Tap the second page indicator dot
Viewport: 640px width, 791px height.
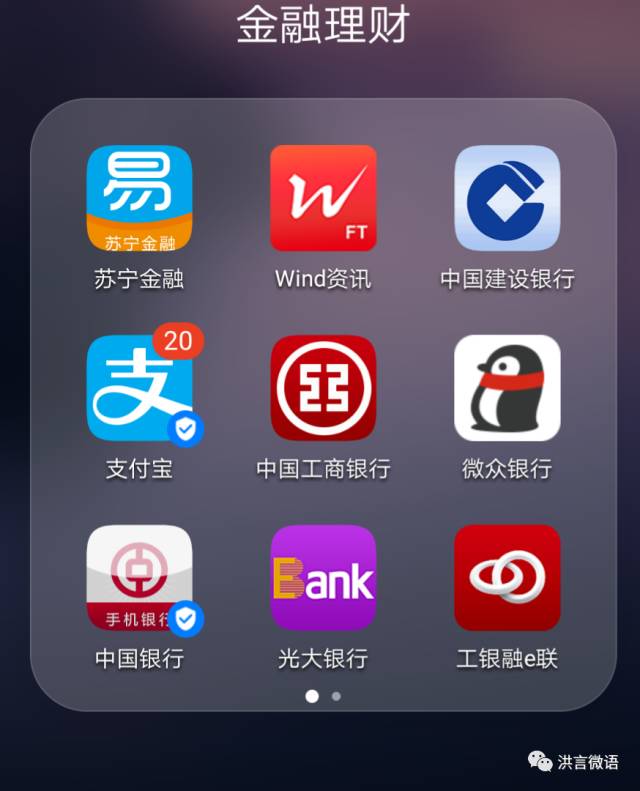336,696
